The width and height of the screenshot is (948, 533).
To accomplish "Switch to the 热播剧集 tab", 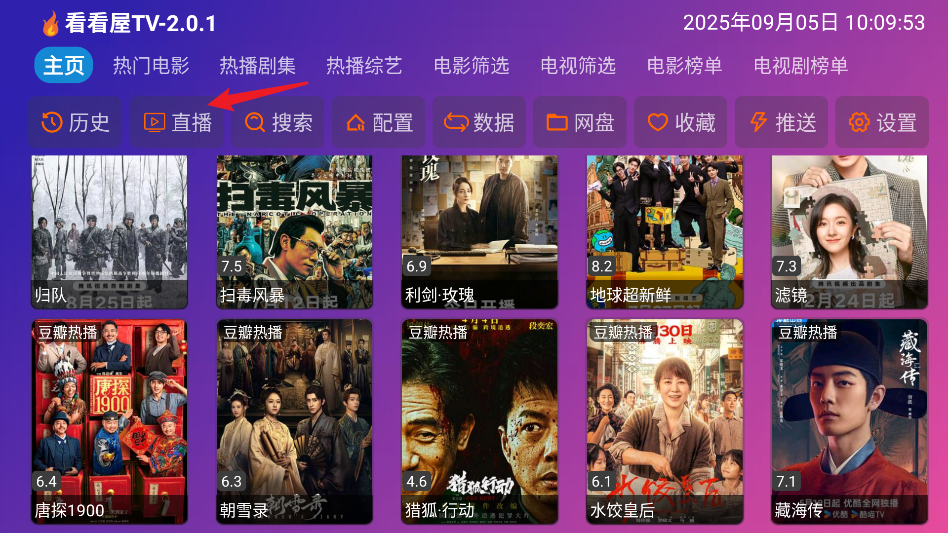I will pyautogui.click(x=258, y=66).
